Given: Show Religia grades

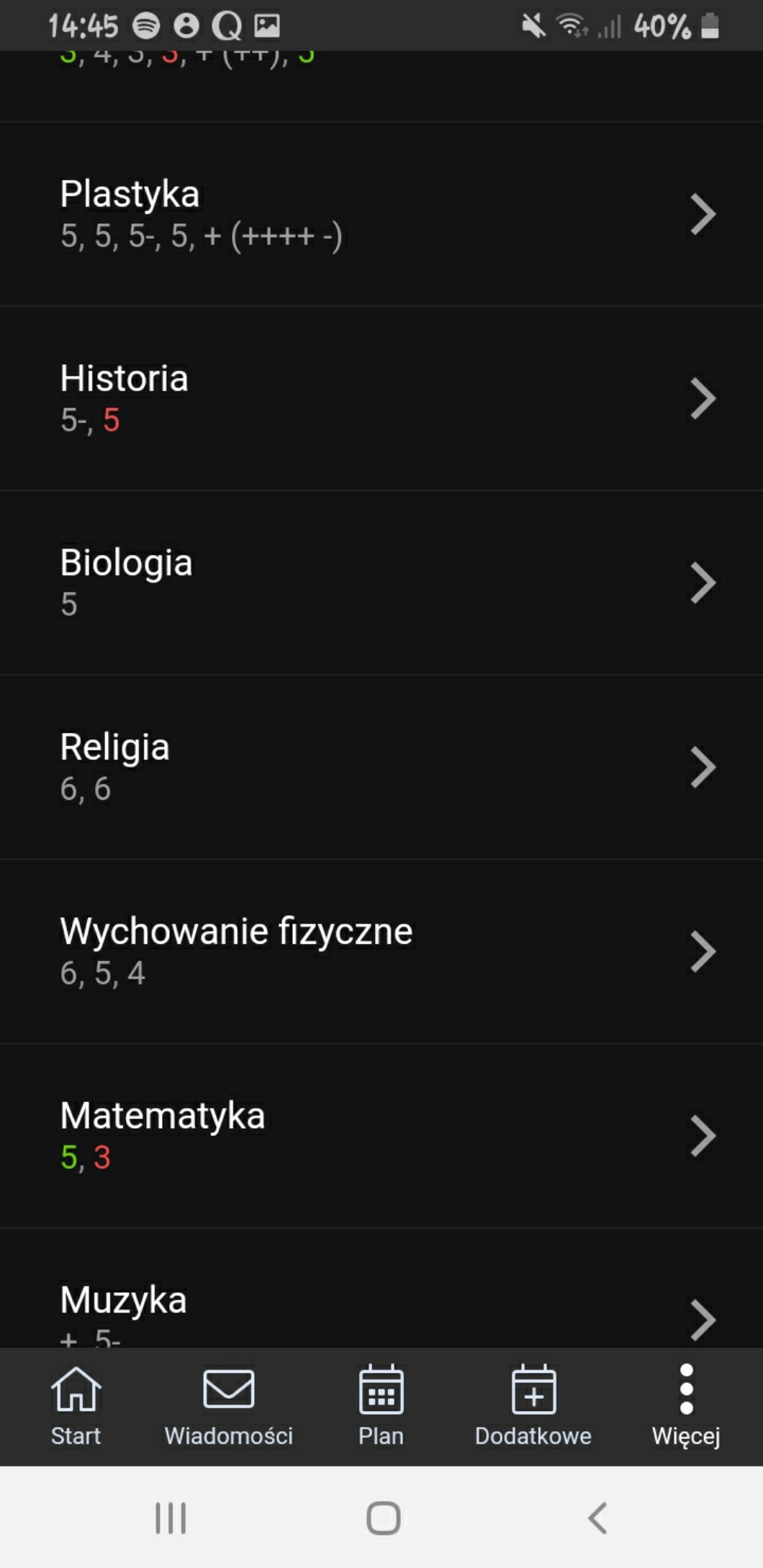Looking at the screenshot, I should (381, 767).
